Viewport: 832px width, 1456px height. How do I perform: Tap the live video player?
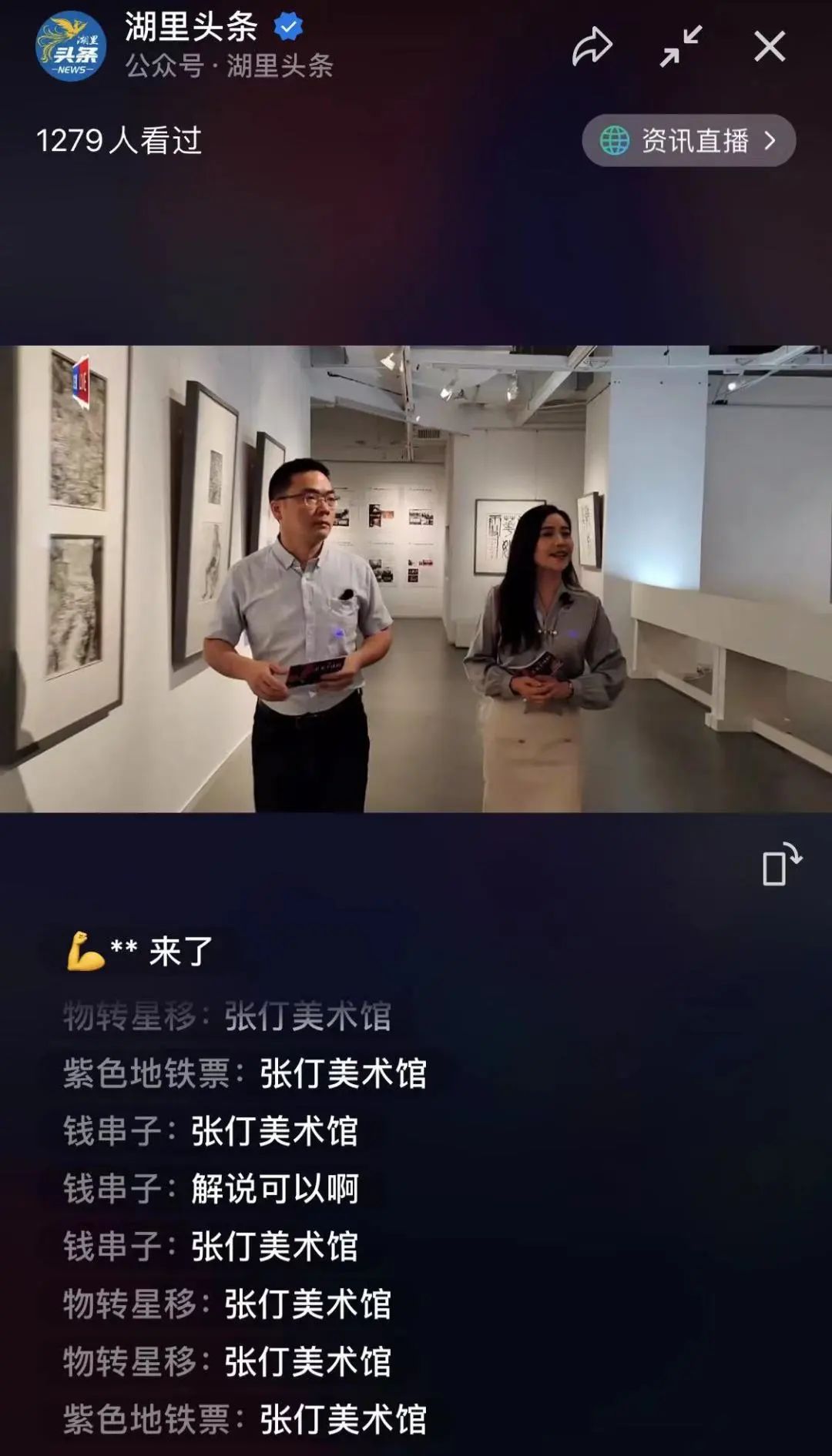[x=416, y=578]
